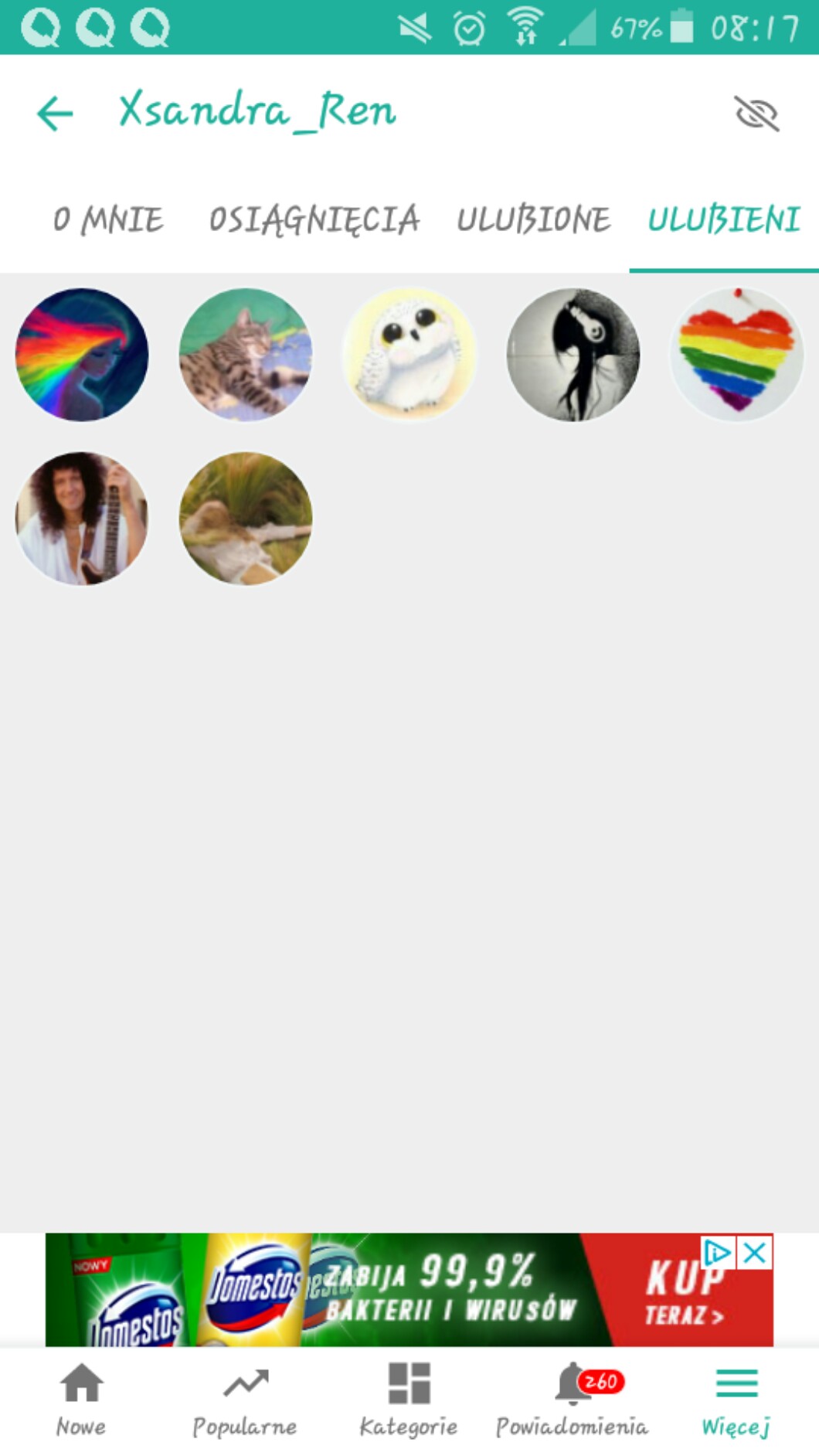Tap KUP TERAZ on the Domestos ad

684,1292
